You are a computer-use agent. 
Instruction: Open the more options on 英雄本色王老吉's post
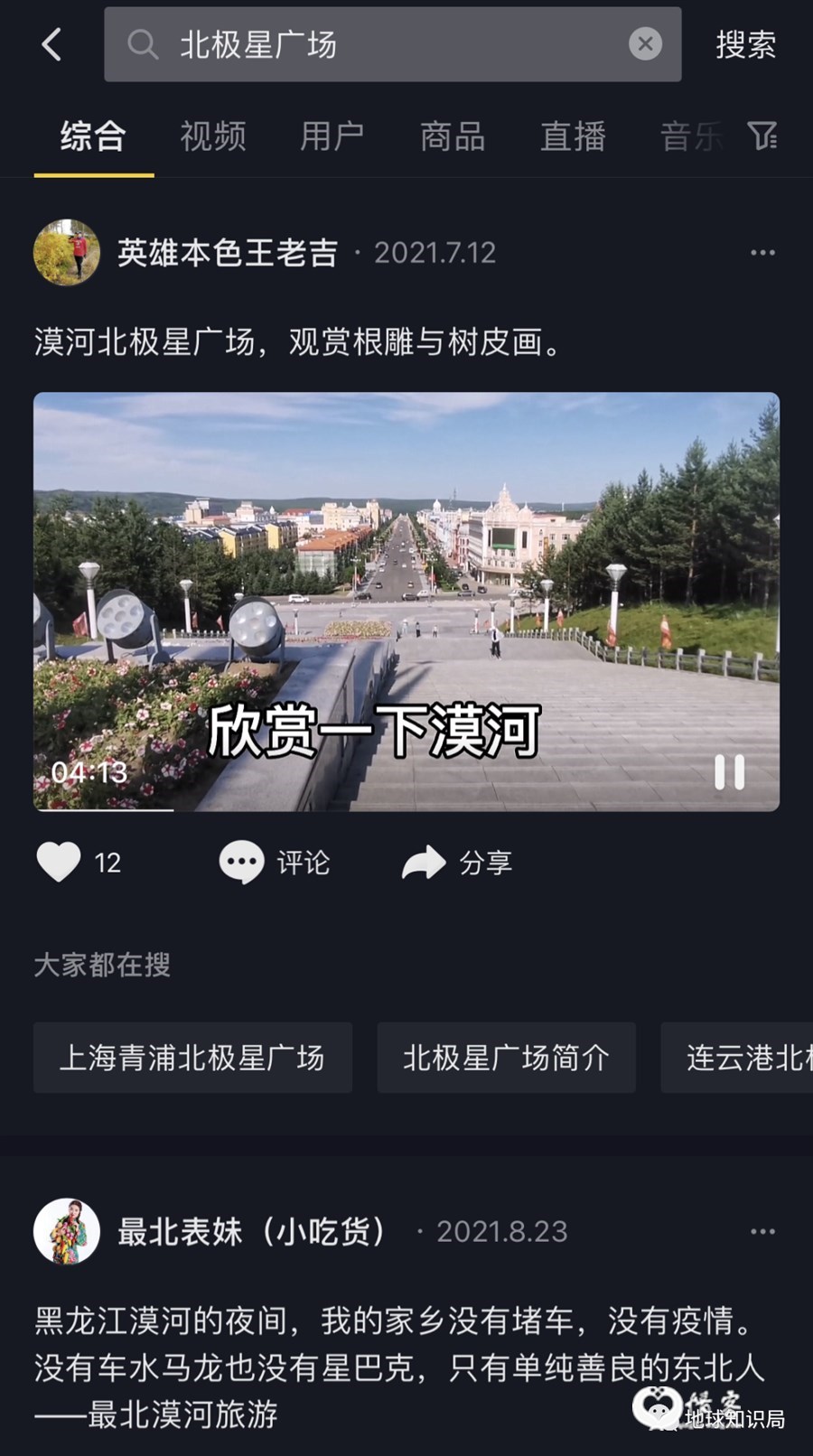tap(762, 253)
